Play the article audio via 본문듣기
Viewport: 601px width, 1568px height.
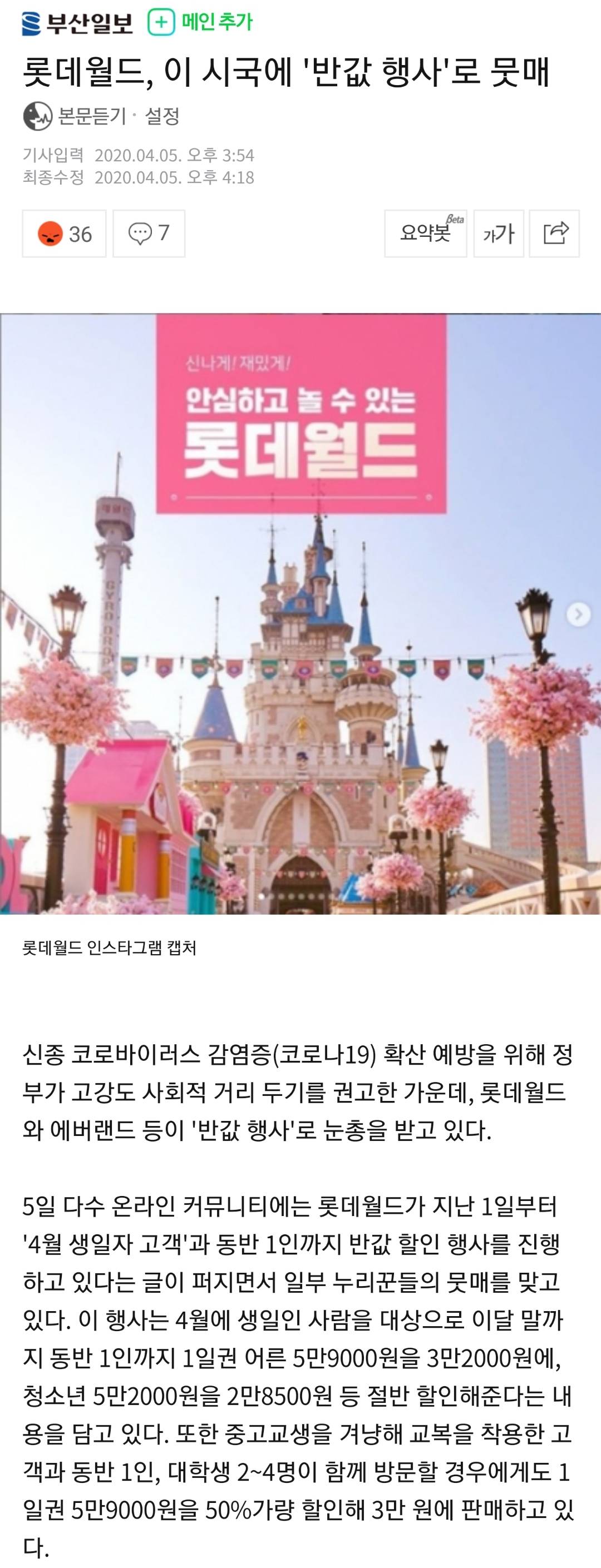(x=75, y=116)
